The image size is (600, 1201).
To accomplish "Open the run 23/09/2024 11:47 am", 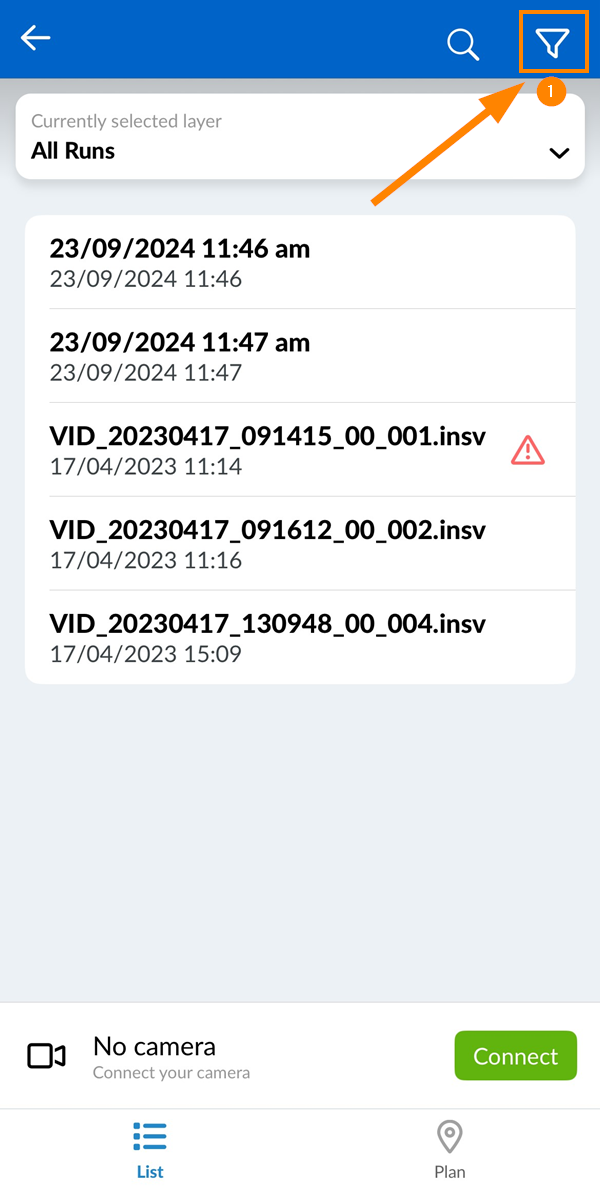I will (x=300, y=356).
